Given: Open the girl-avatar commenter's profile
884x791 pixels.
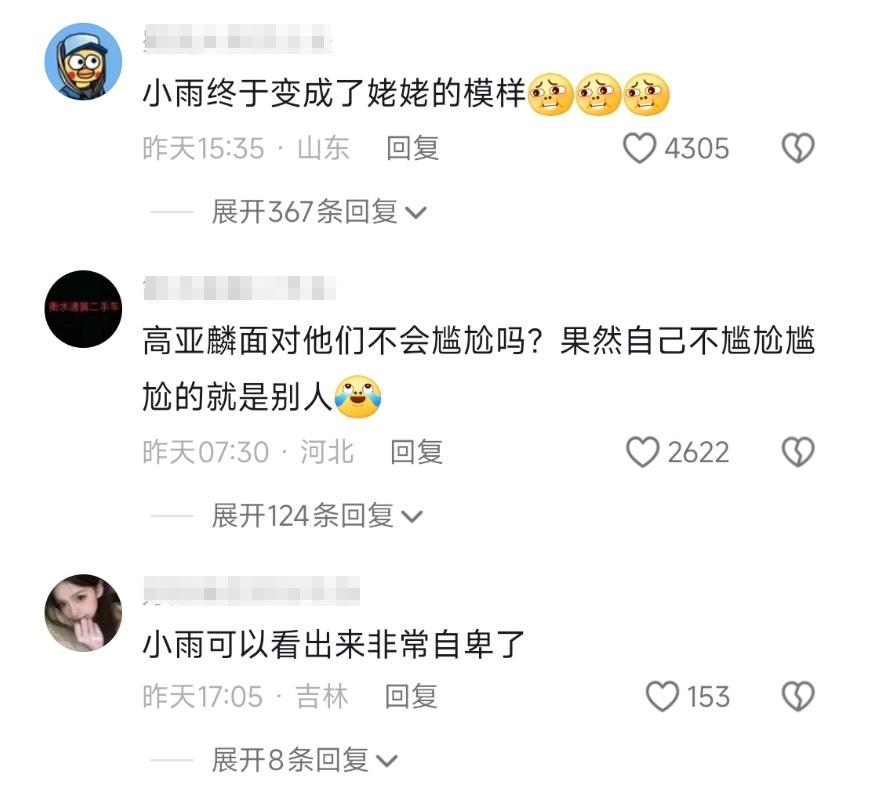Looking at the screenshot, I should (x=83, y=613).
